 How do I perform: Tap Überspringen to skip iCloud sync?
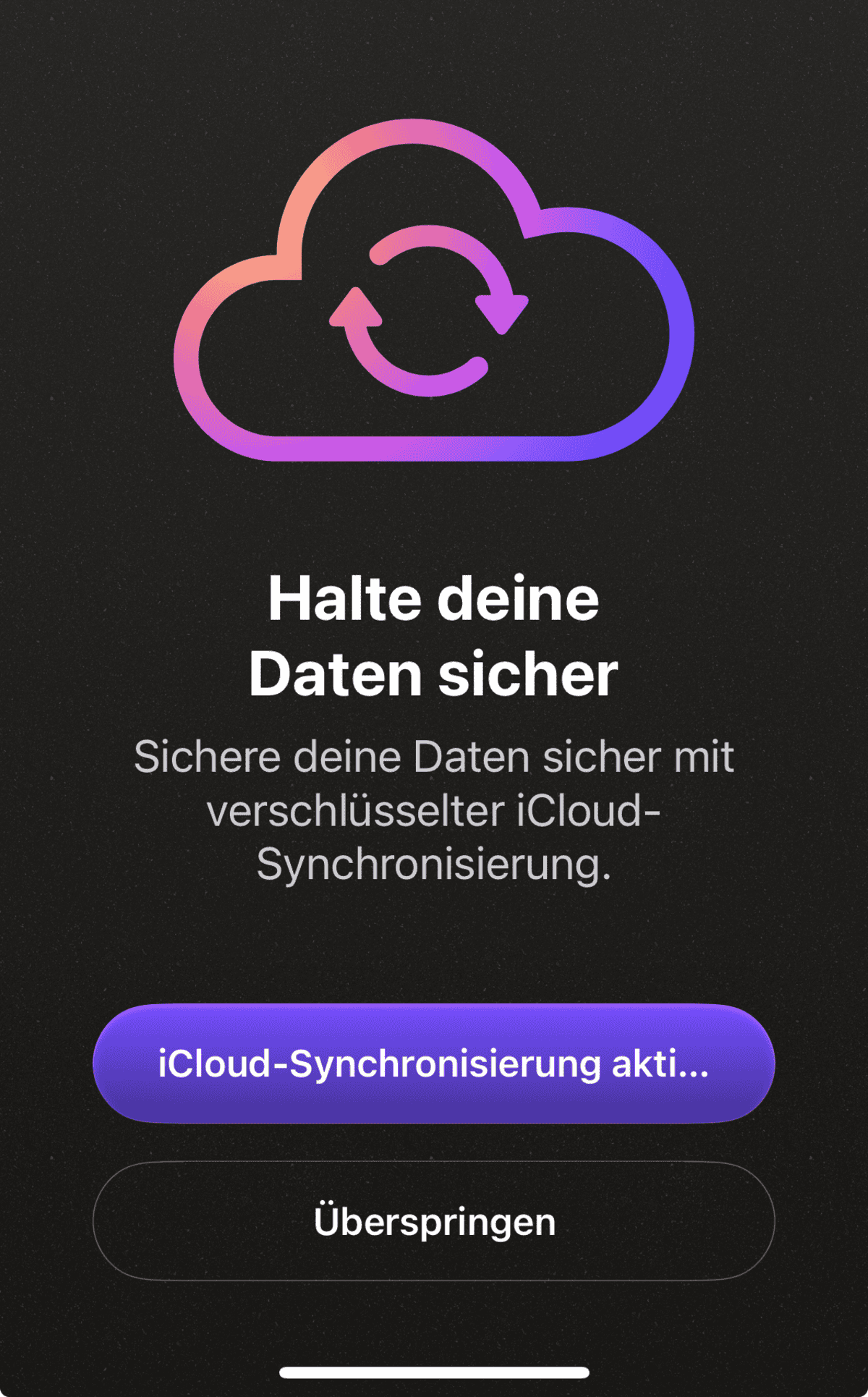tap(434, 1221)
